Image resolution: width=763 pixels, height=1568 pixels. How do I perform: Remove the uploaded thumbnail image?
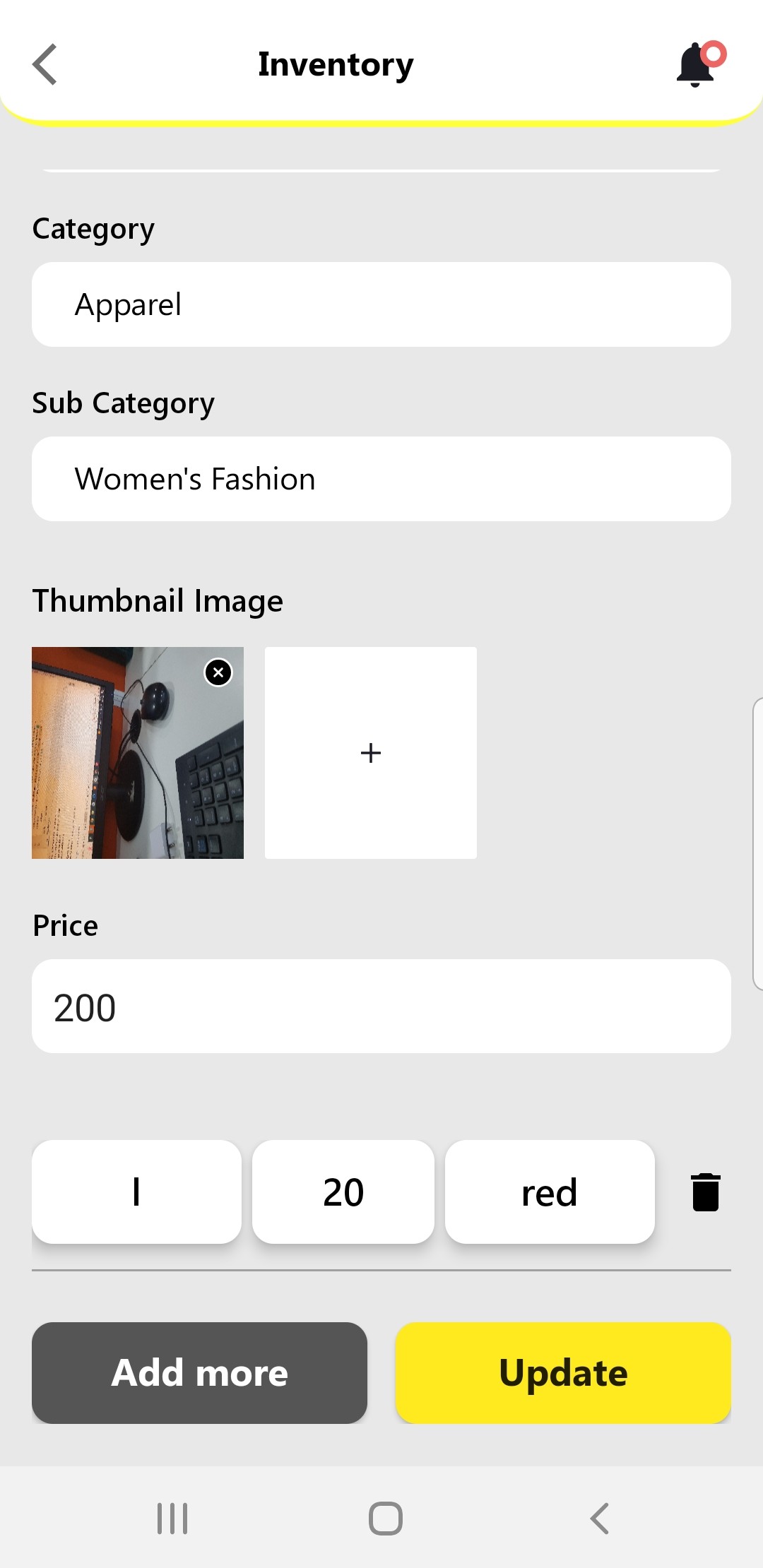click(218, 672)
